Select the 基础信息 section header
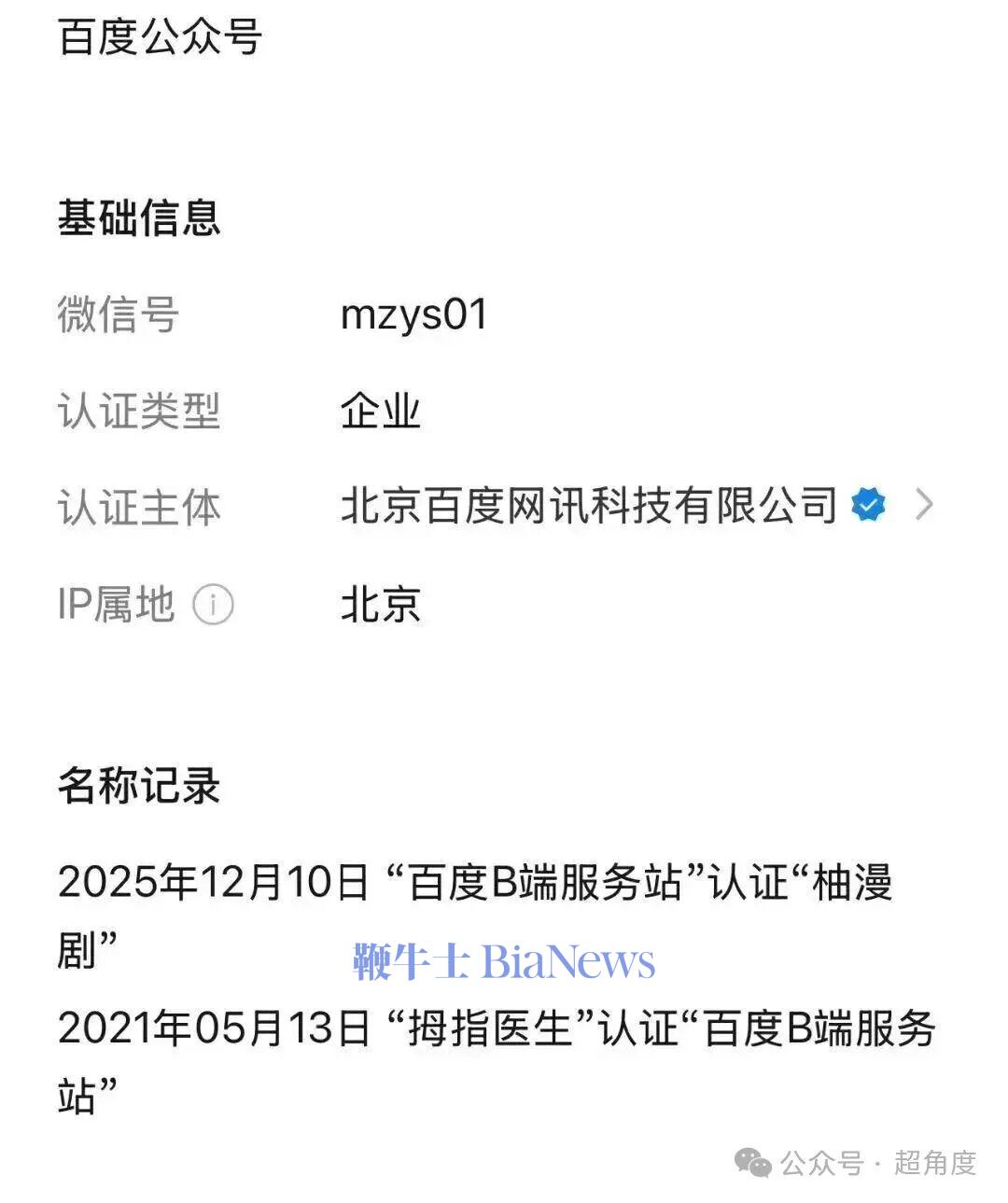The width and height of the screenshot is (1008, 1203). [136, 219]
